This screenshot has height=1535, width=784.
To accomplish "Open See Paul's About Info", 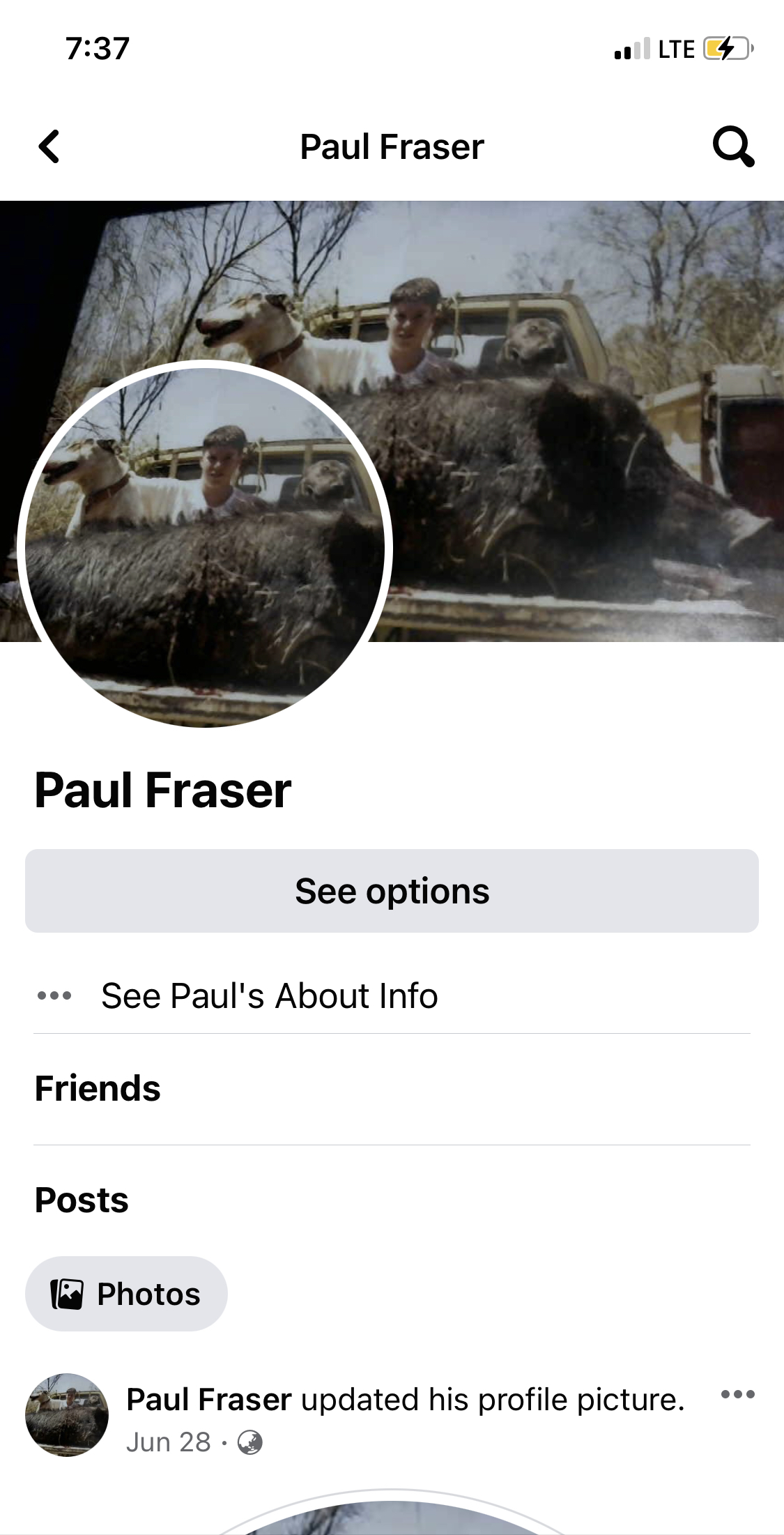I will click(392, 995).
